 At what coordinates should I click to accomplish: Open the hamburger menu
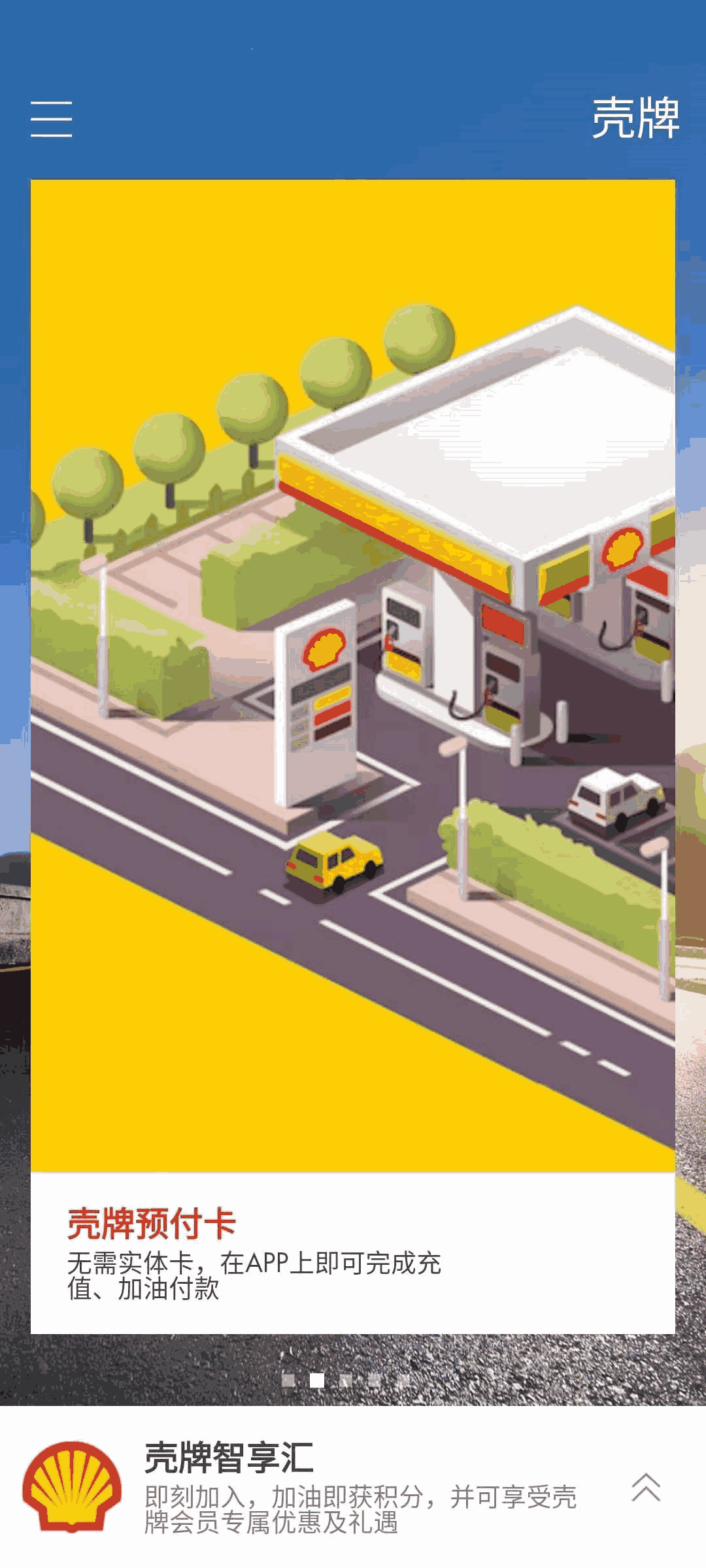(x=51, y=119)
